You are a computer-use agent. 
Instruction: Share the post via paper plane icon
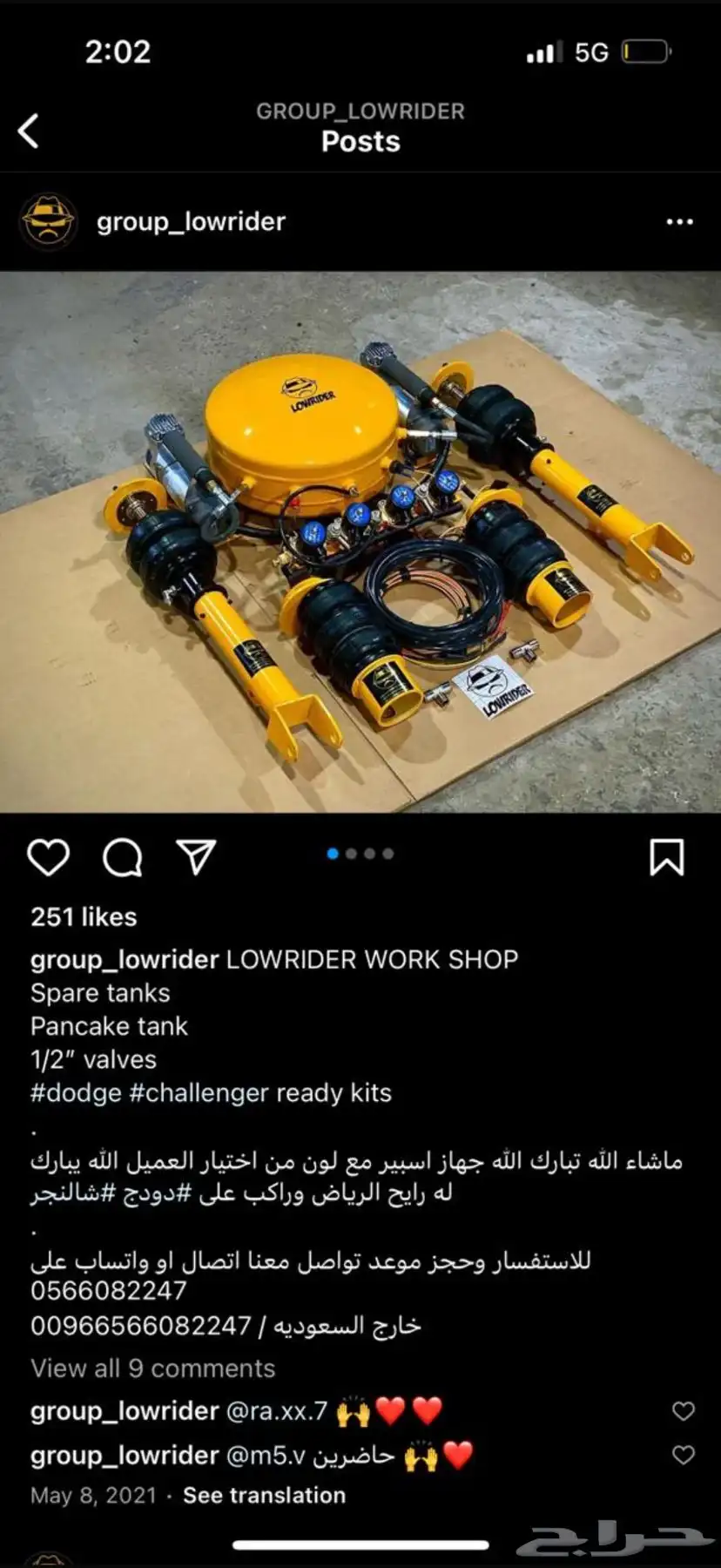click(x=196, y=858)
